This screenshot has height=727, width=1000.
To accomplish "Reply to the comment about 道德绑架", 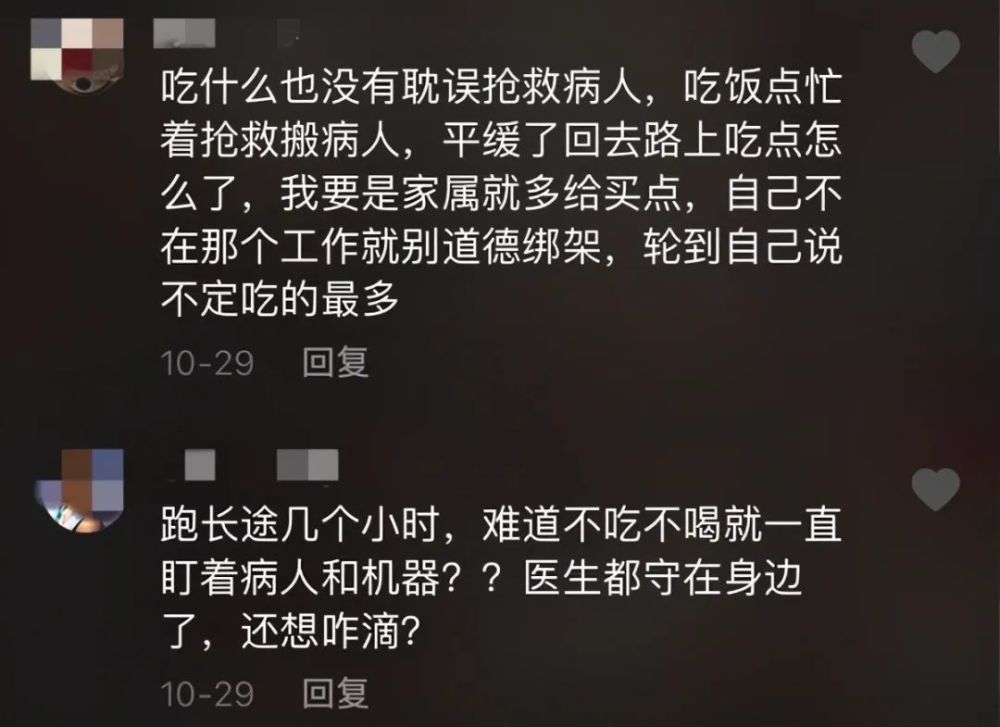I will [x=336, y=363].
